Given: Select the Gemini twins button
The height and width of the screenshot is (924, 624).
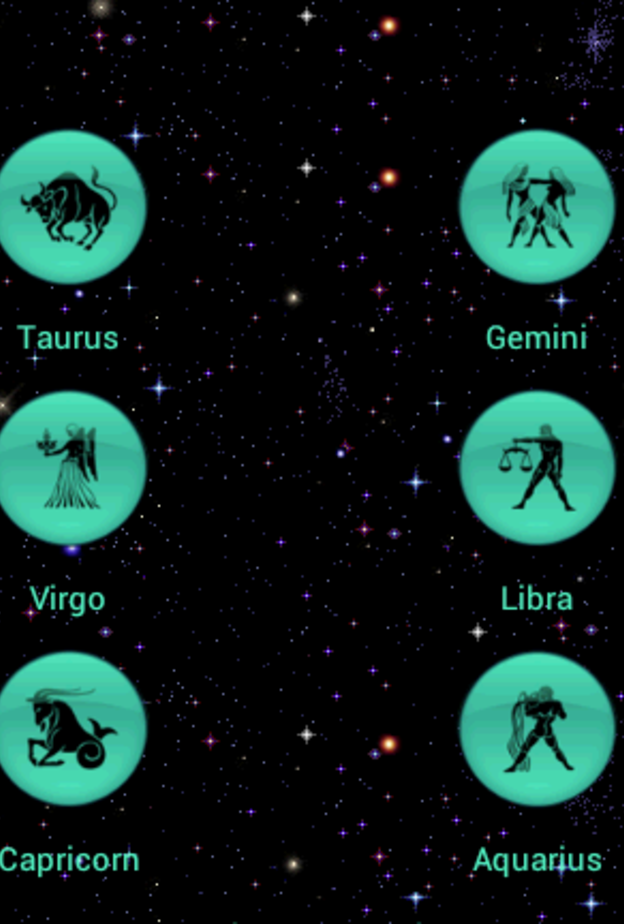Looking at the screenshot, I should pyautogui.click(x=537, y=207).
